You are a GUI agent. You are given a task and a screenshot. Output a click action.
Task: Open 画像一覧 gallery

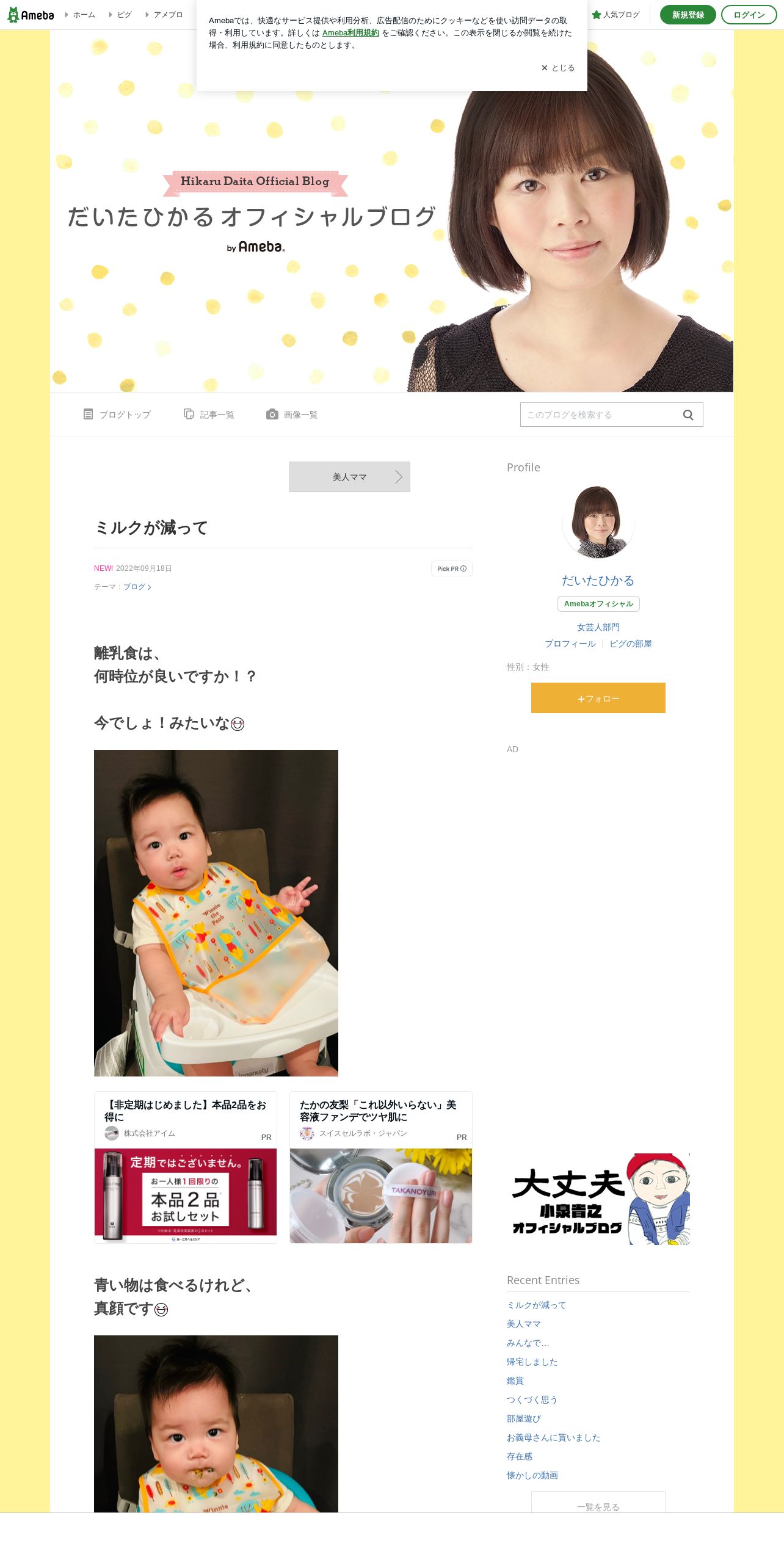click(292, 415)
